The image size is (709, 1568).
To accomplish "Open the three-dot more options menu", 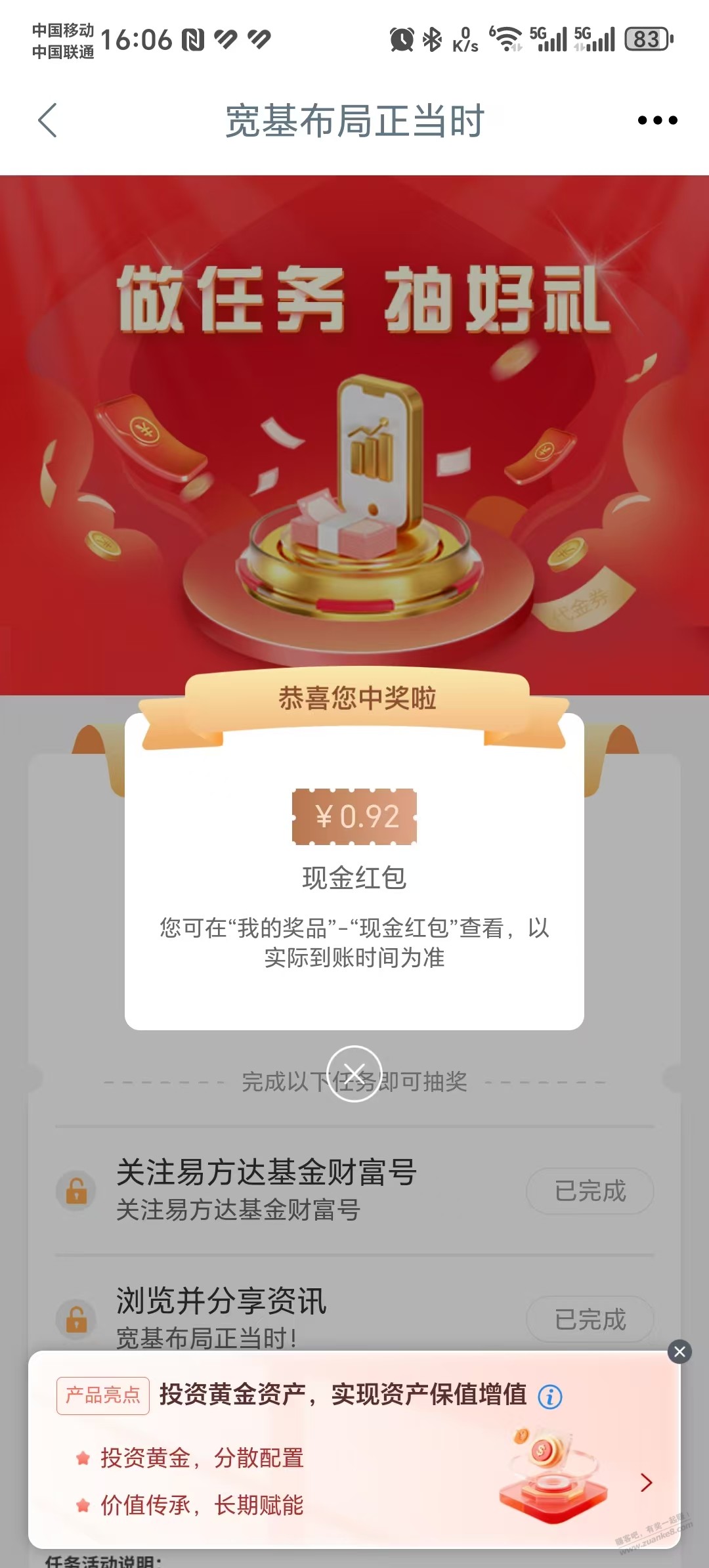I will (658, 121).
